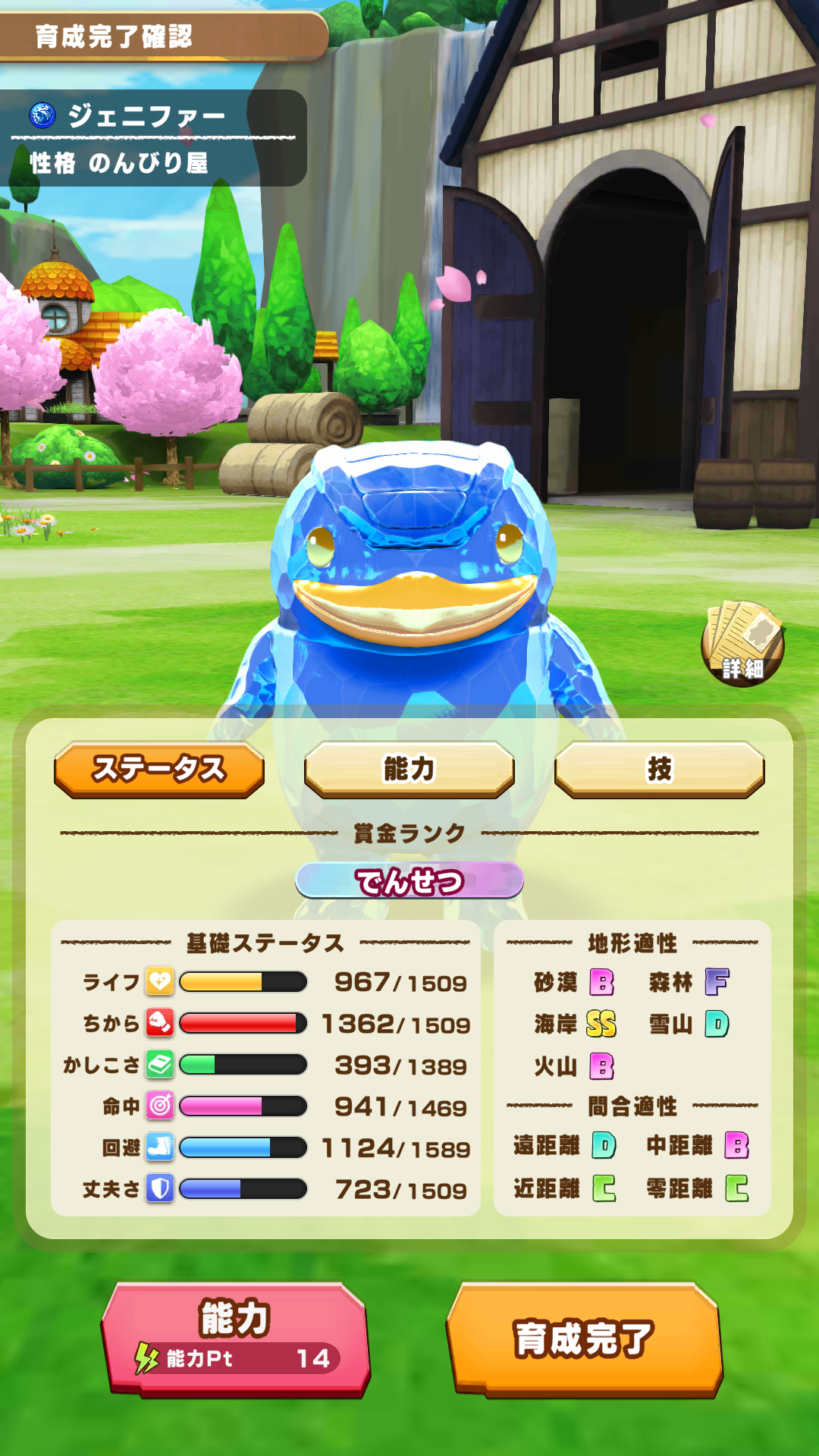Image resolution: width=819 pixels, height=1456 pixels.
Task: Switch to the 能力 tab
Action: click(x=409, y=769)
